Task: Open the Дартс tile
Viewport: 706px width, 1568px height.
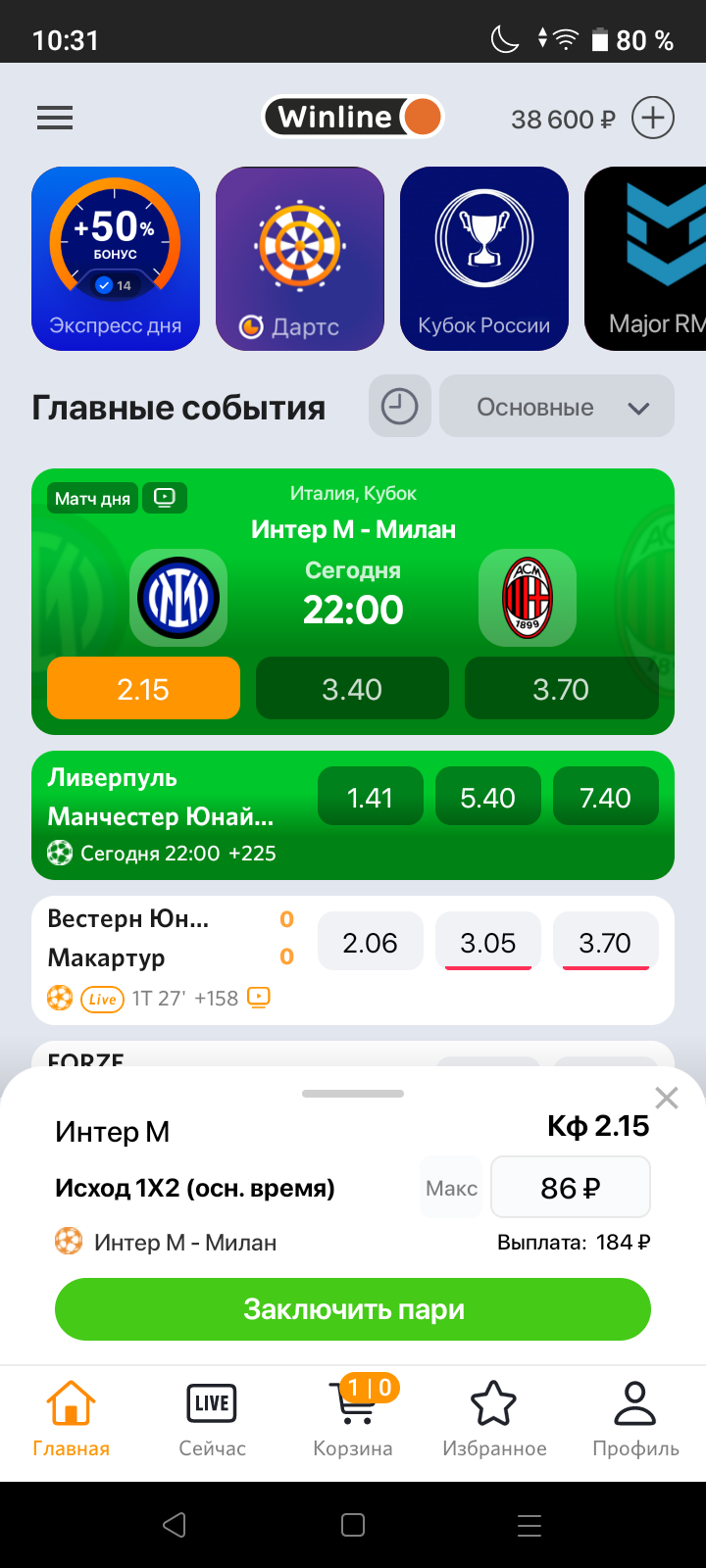Action: (x=299, y=259)
